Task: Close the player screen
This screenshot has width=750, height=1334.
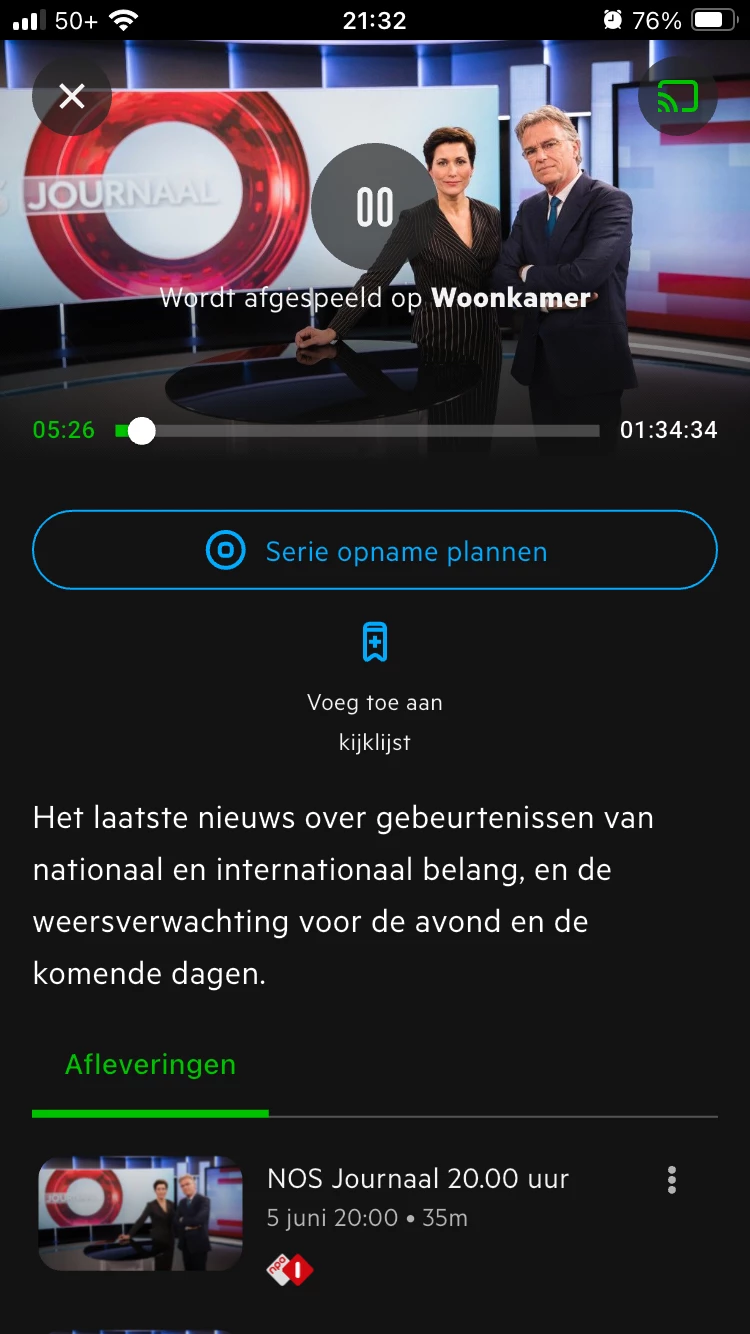Action: point(72,96)
